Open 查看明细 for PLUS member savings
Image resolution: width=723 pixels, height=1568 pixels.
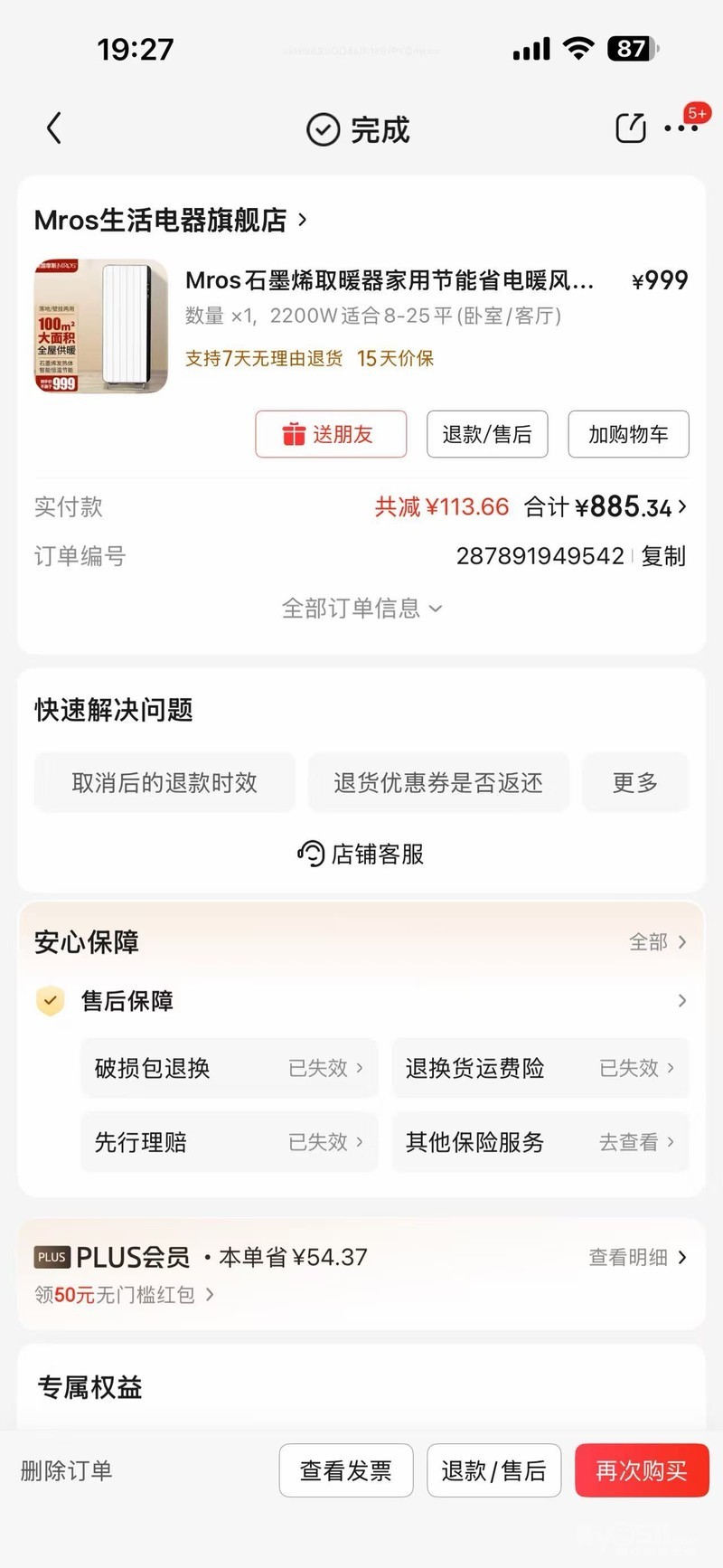(x=637, y=1257)
